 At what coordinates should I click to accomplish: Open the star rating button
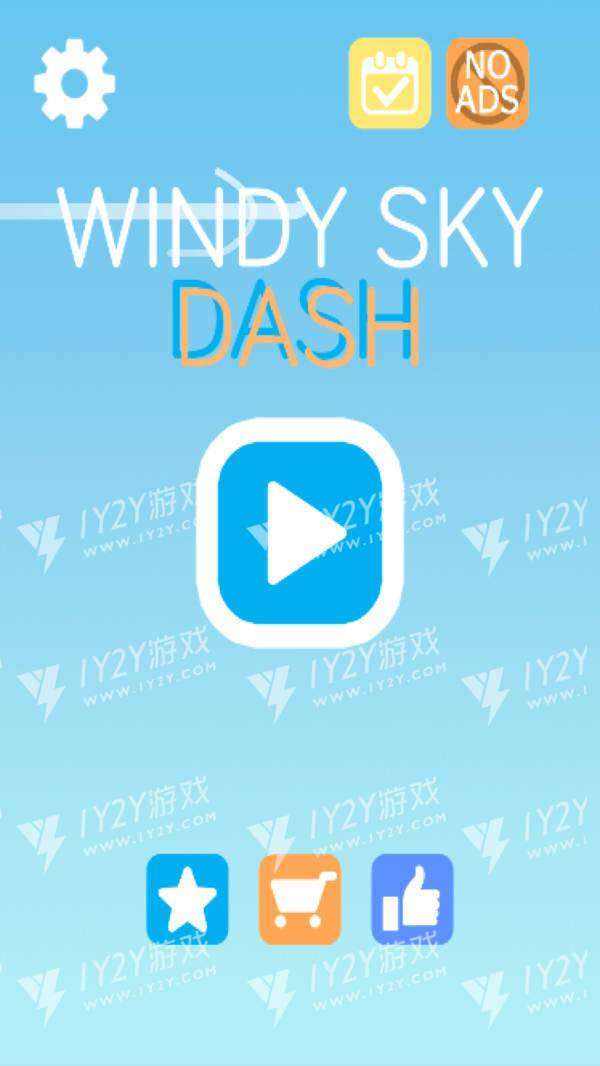point(187,898)
